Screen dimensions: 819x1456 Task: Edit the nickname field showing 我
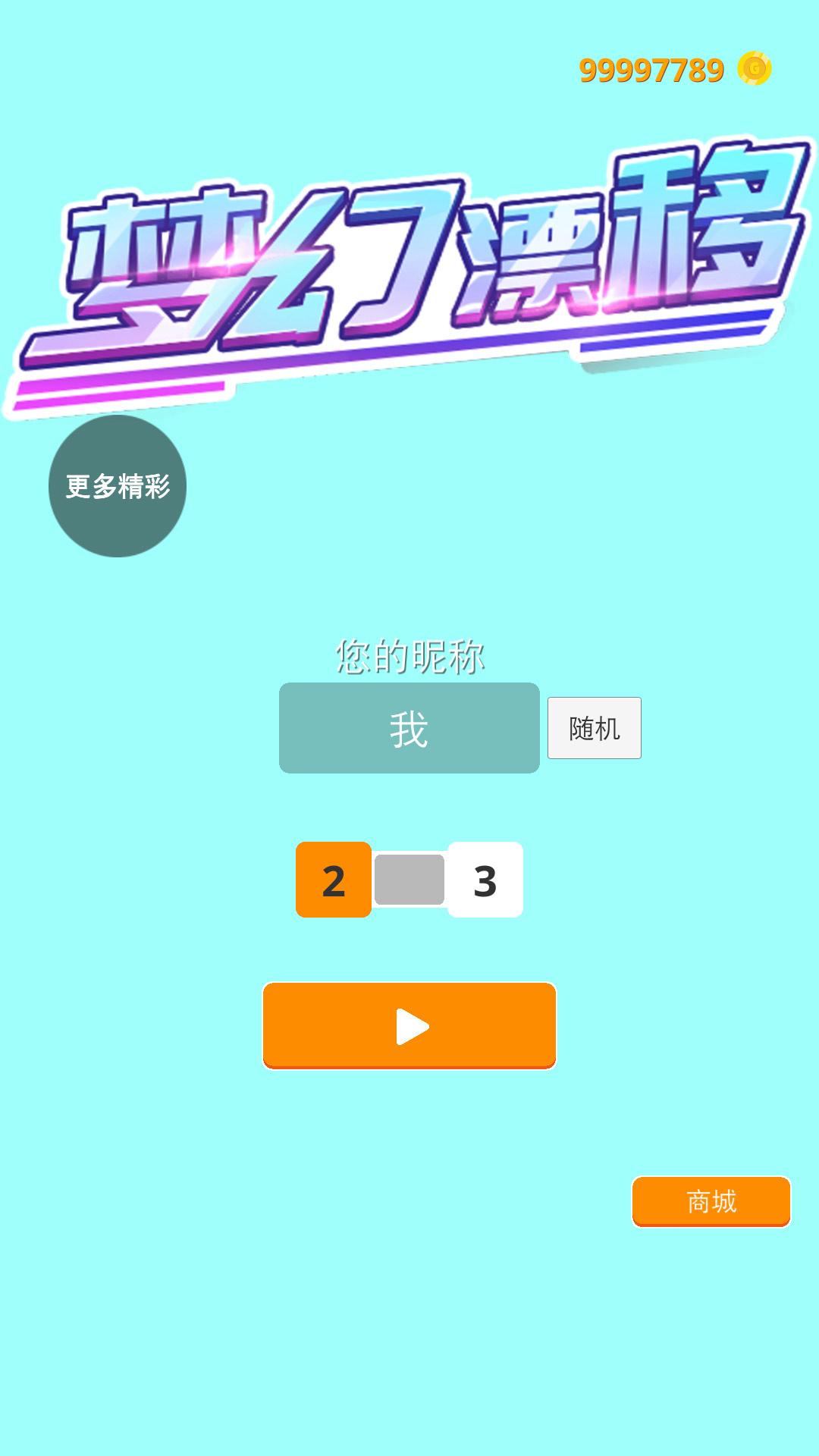coord(409,728)
